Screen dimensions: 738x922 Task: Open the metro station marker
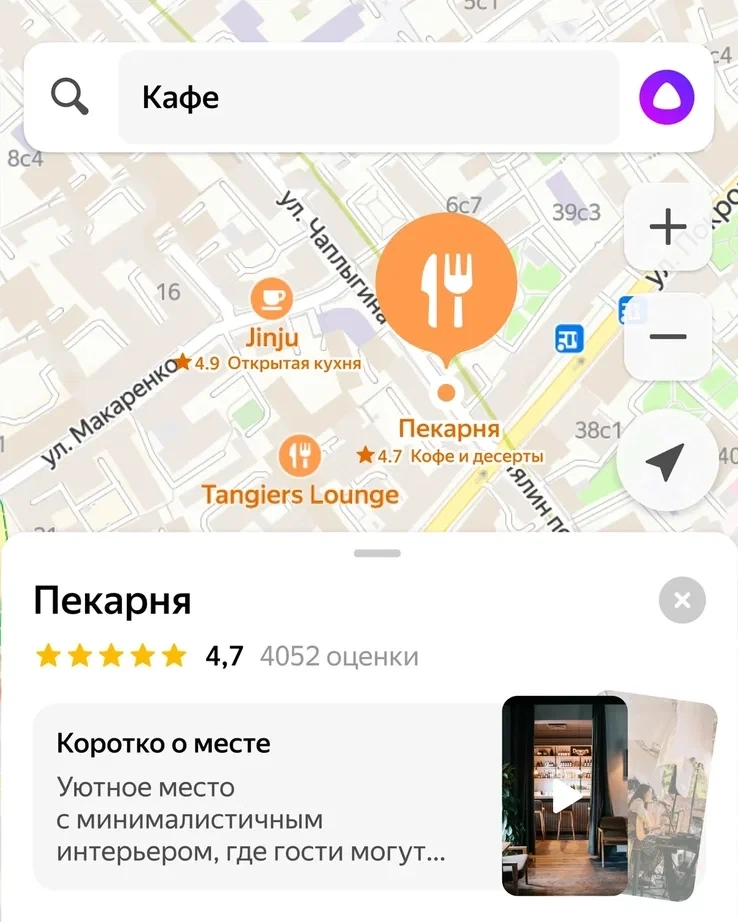pyautogui.click(x=569, y=339)
